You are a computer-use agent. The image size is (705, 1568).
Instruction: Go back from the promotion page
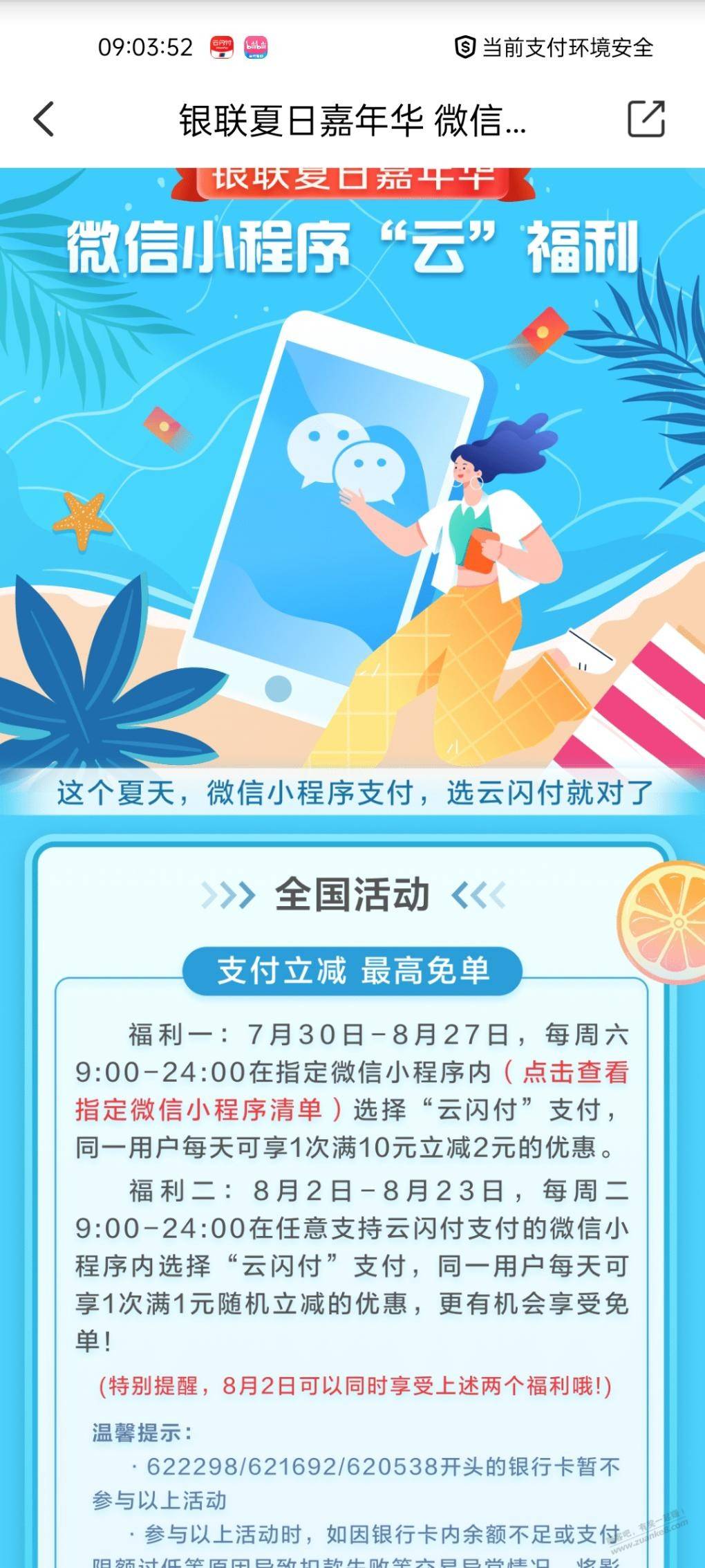coord(44,119)
